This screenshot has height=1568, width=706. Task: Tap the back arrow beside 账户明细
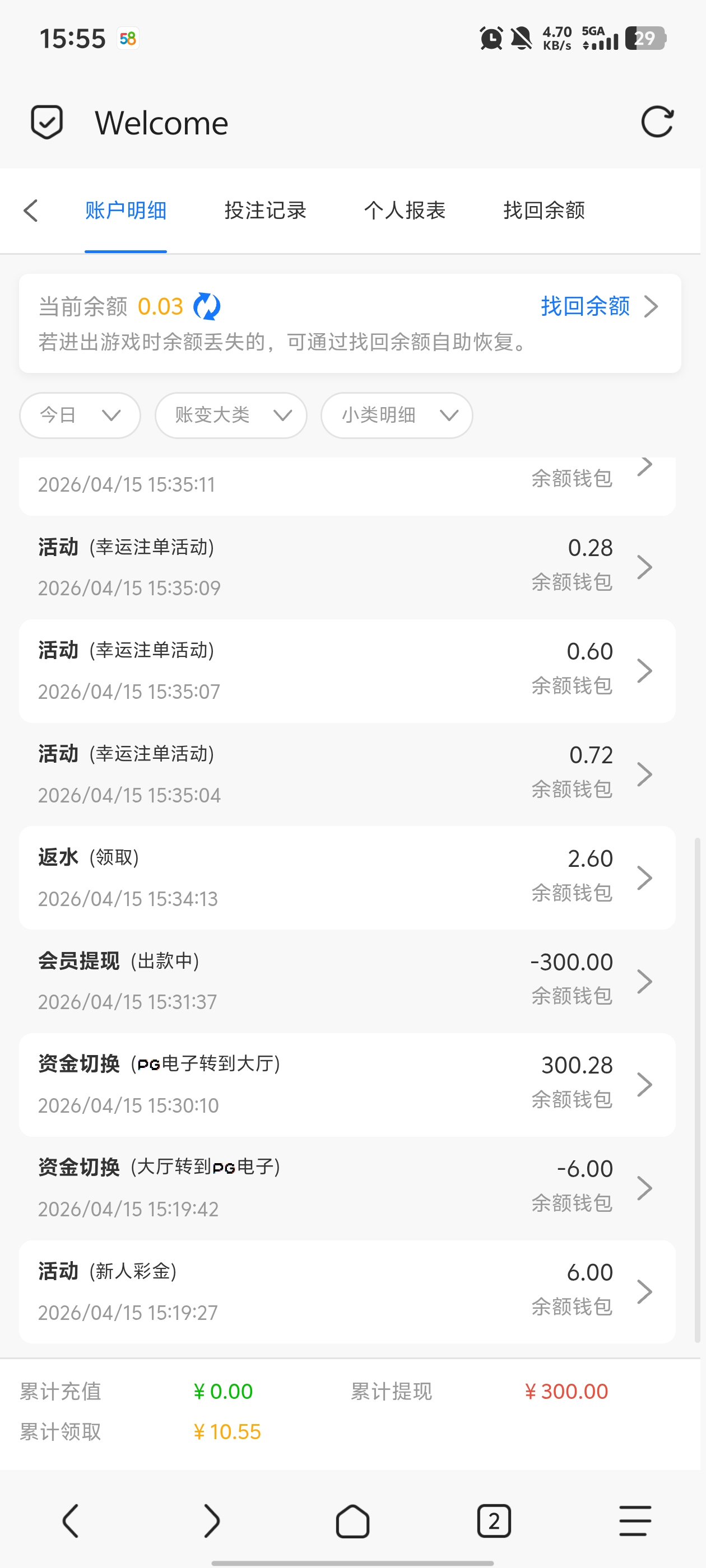(x=31, y=211)
